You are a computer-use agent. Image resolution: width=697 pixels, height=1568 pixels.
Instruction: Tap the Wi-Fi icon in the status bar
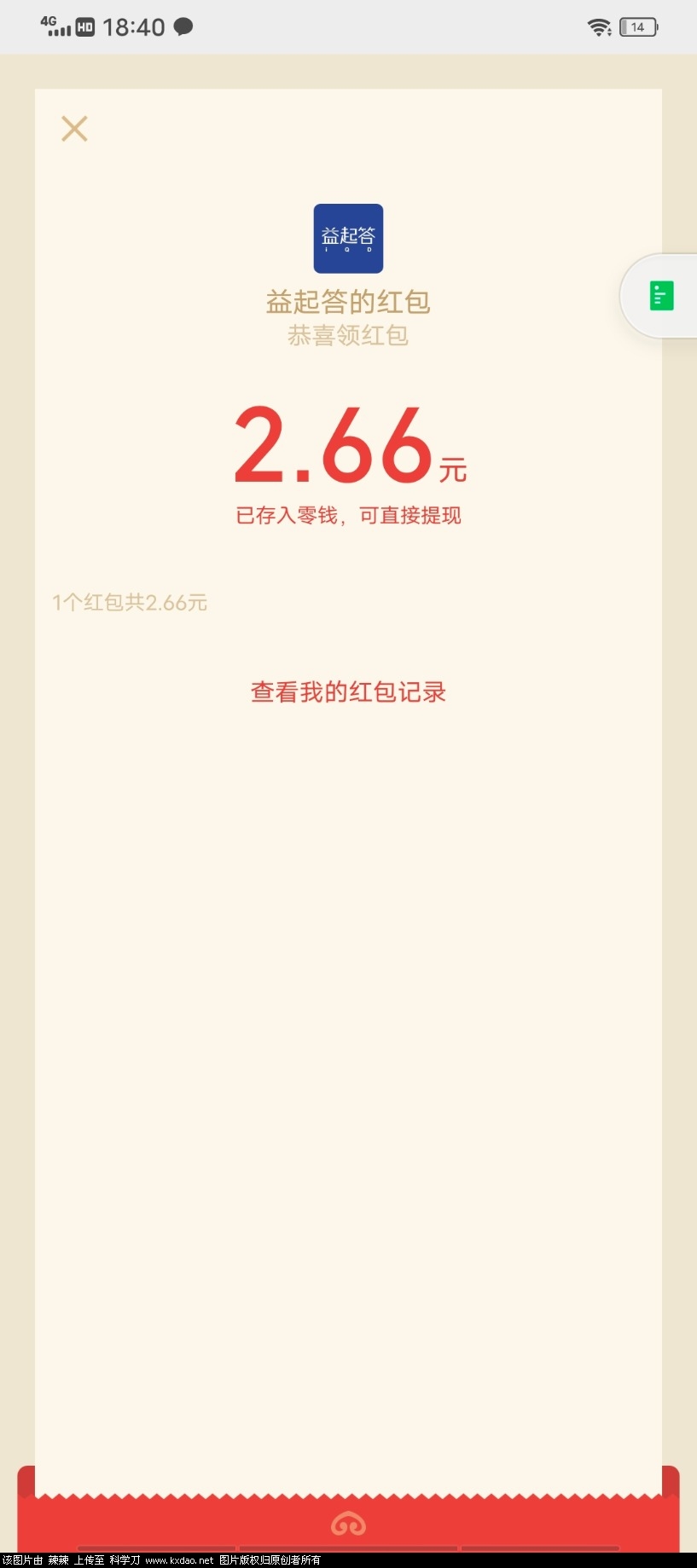pos(600,26)
